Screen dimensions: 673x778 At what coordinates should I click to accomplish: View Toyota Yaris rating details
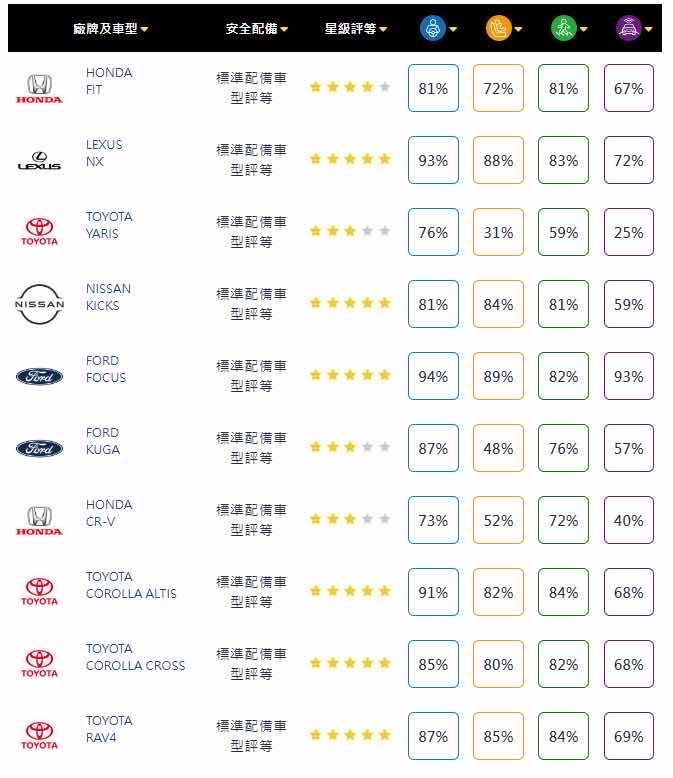[108, 225]
